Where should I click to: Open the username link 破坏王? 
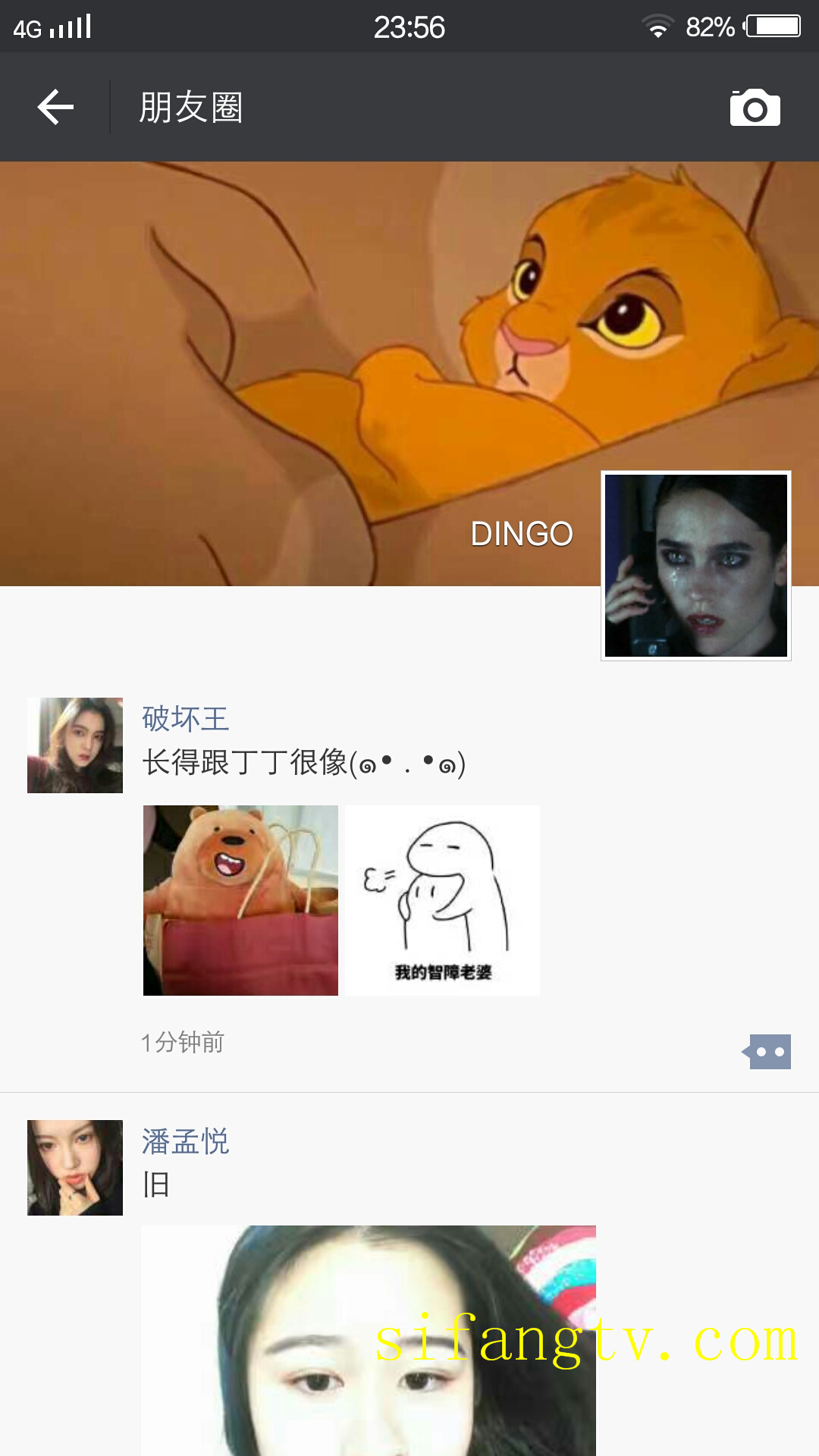point(185,718)
